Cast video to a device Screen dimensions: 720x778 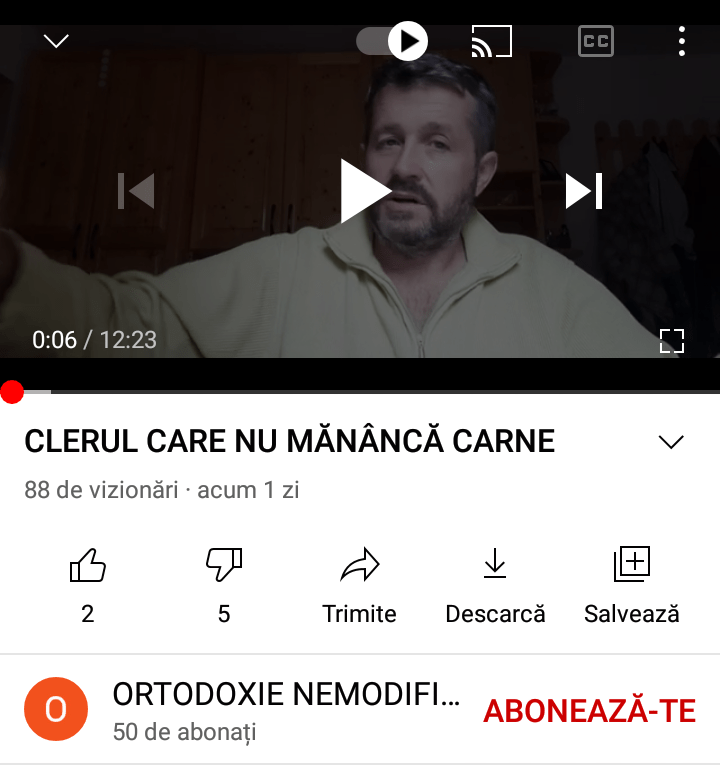point(491,41)
